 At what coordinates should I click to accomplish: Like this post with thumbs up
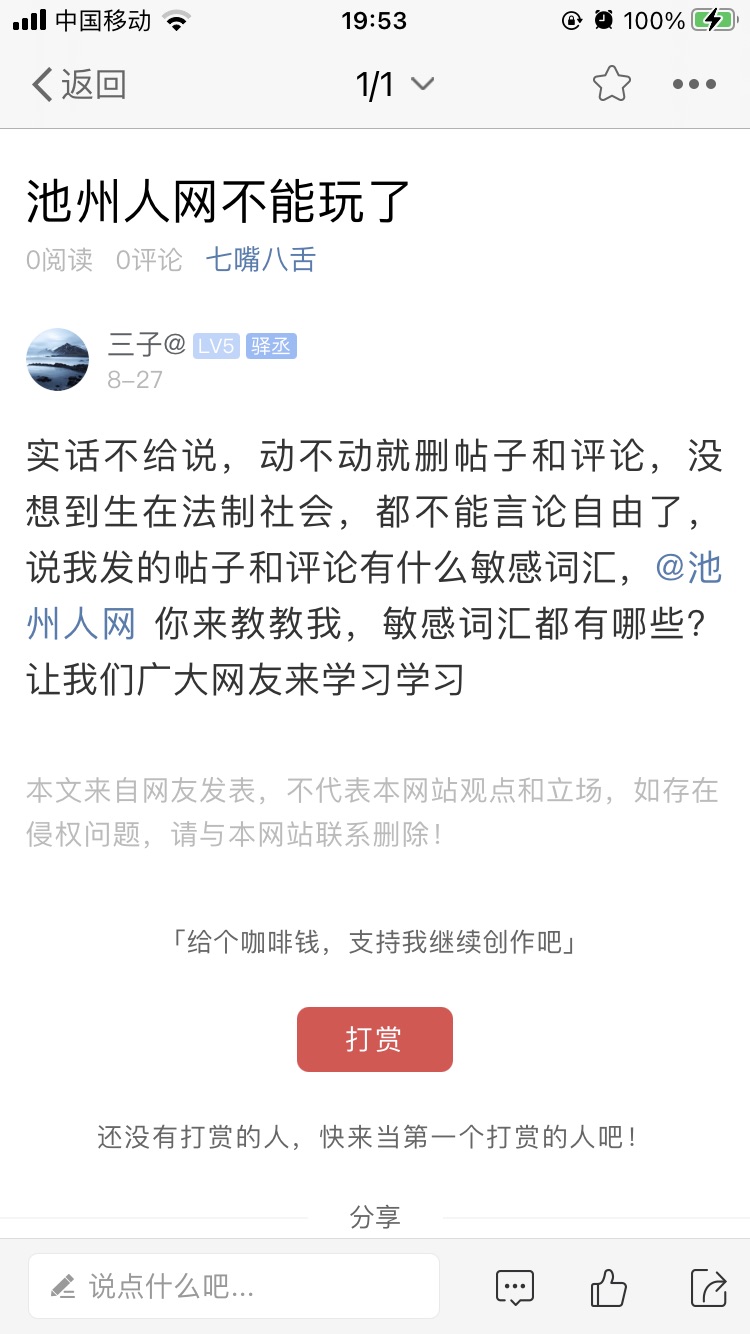(608, 1287)
